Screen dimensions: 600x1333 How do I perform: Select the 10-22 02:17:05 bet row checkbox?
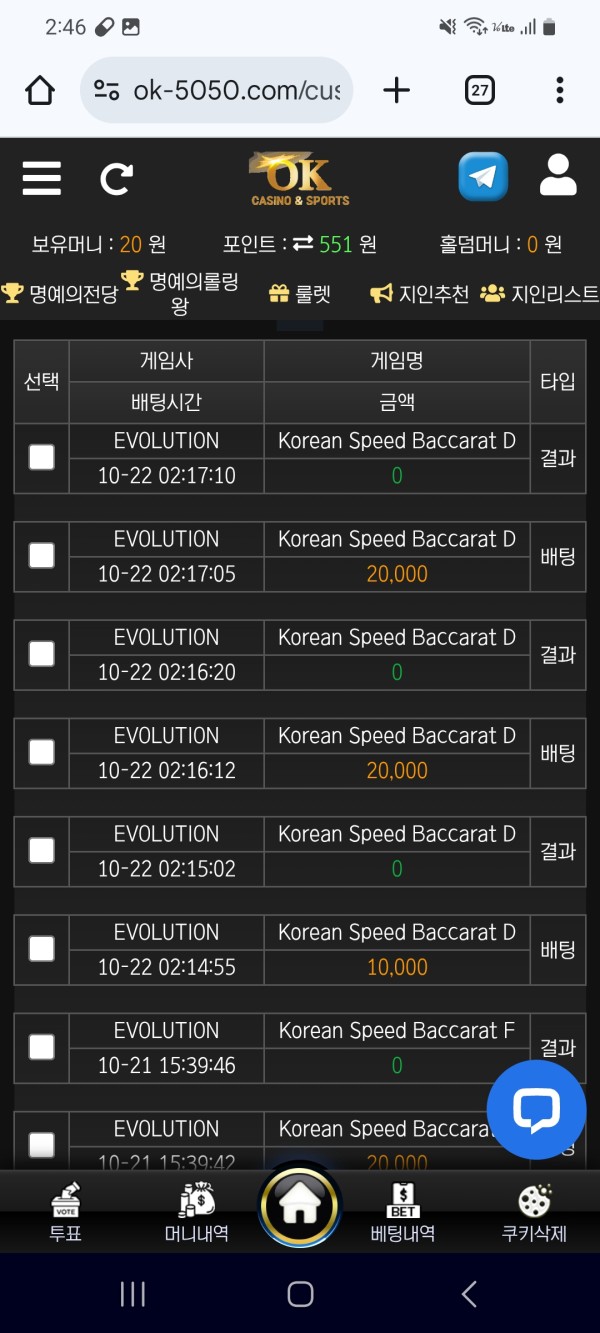(x=41, y=556)
